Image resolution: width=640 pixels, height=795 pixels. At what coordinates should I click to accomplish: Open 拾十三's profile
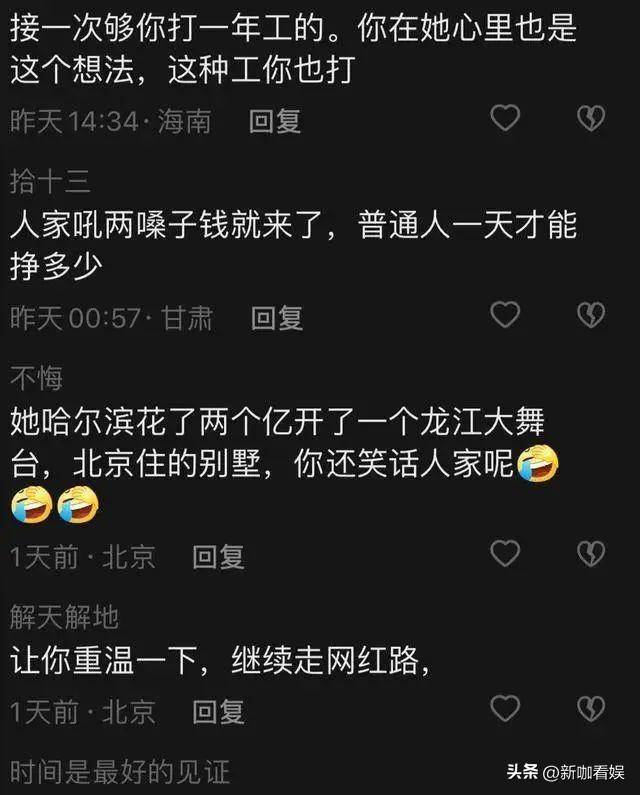pos(51,181)
